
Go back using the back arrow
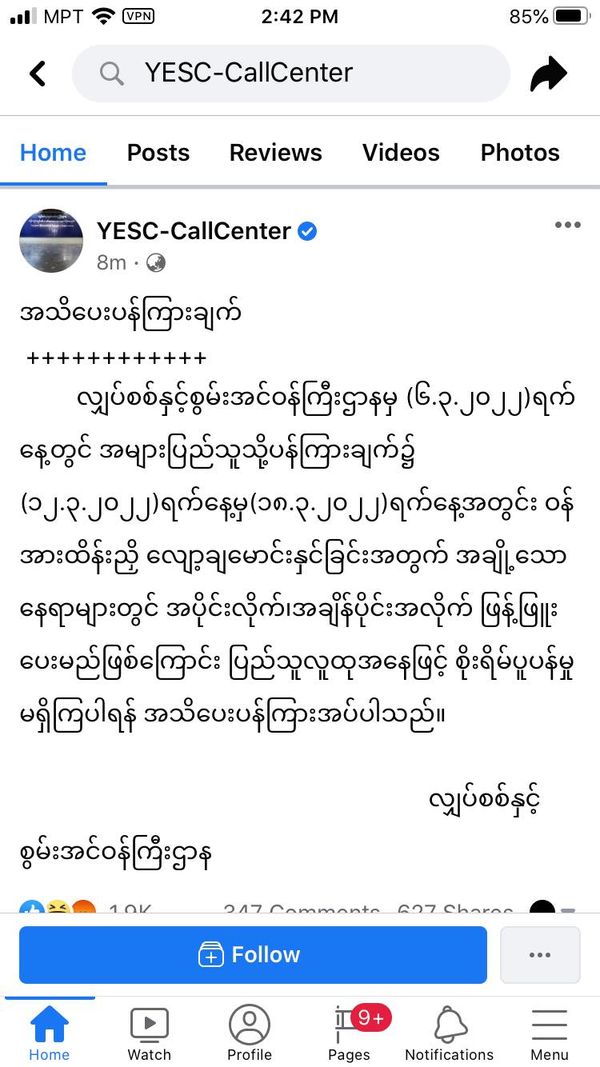coord(38,73)
